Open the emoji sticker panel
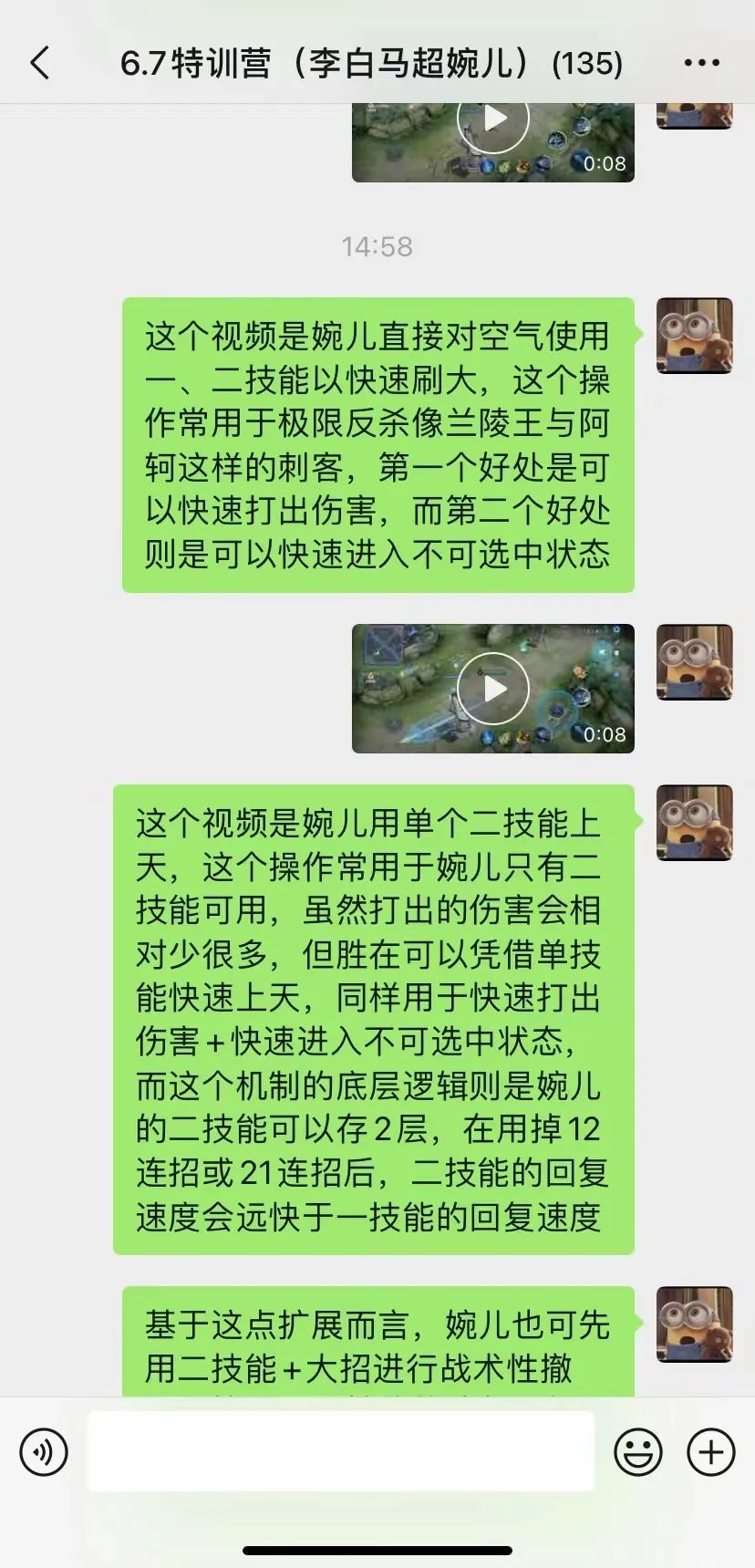The width and height of the screenshot is (755, 1568). pyautogui.click(x=638, y=1450)
